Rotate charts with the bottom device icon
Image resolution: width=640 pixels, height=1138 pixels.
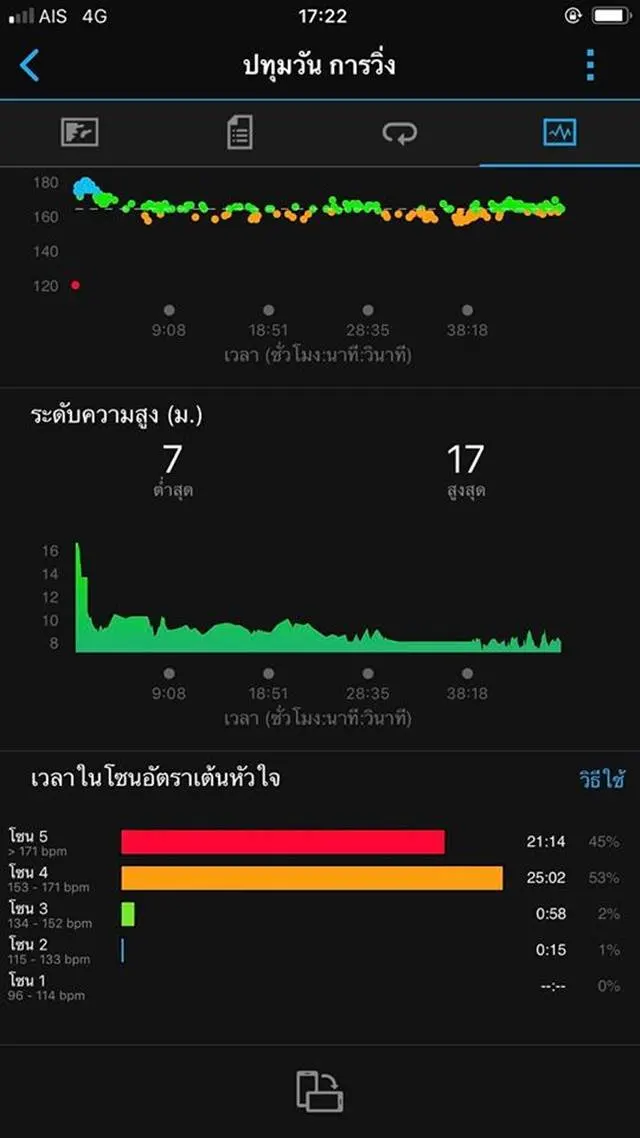coord(320,1090)
